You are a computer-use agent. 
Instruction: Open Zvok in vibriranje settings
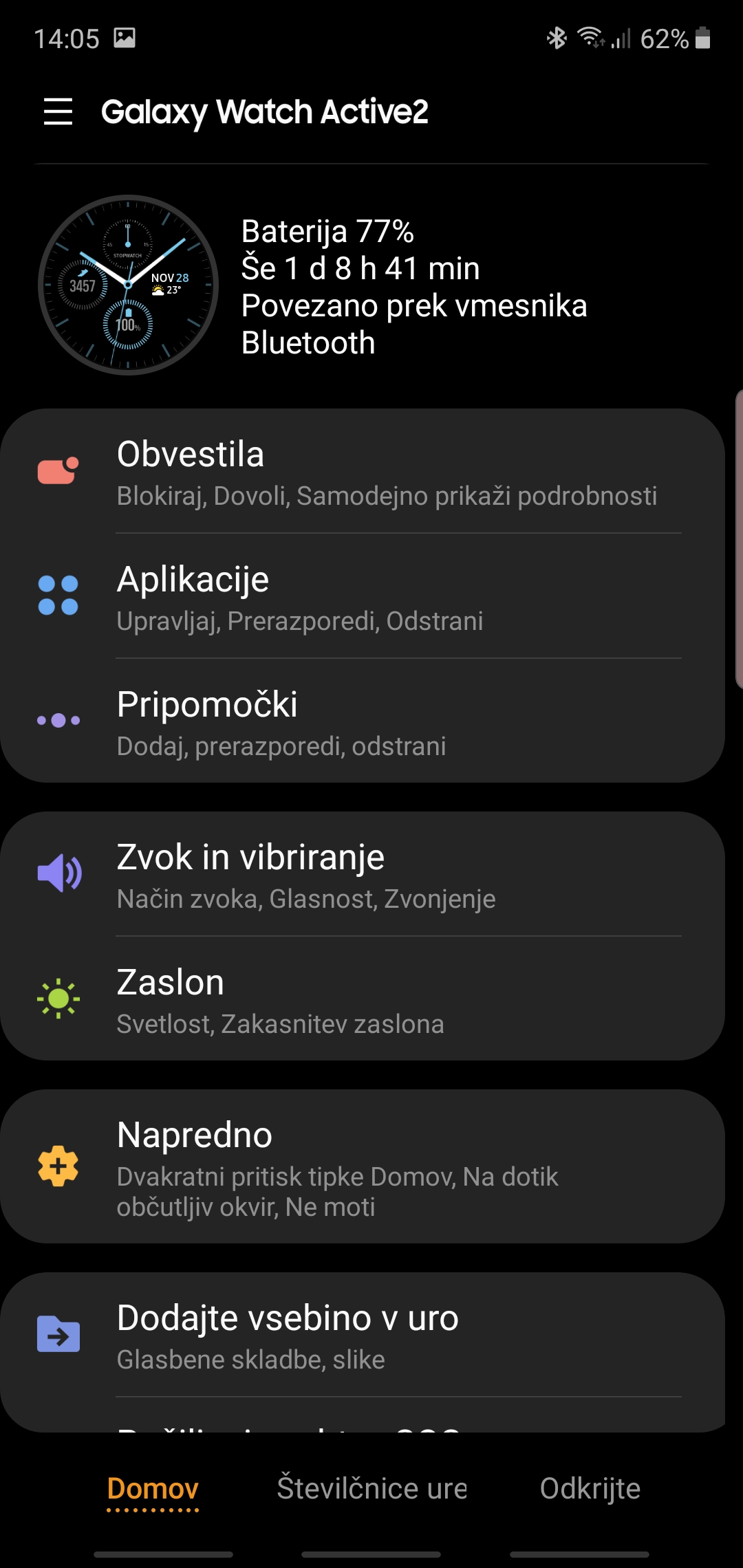tap(363, 874)
